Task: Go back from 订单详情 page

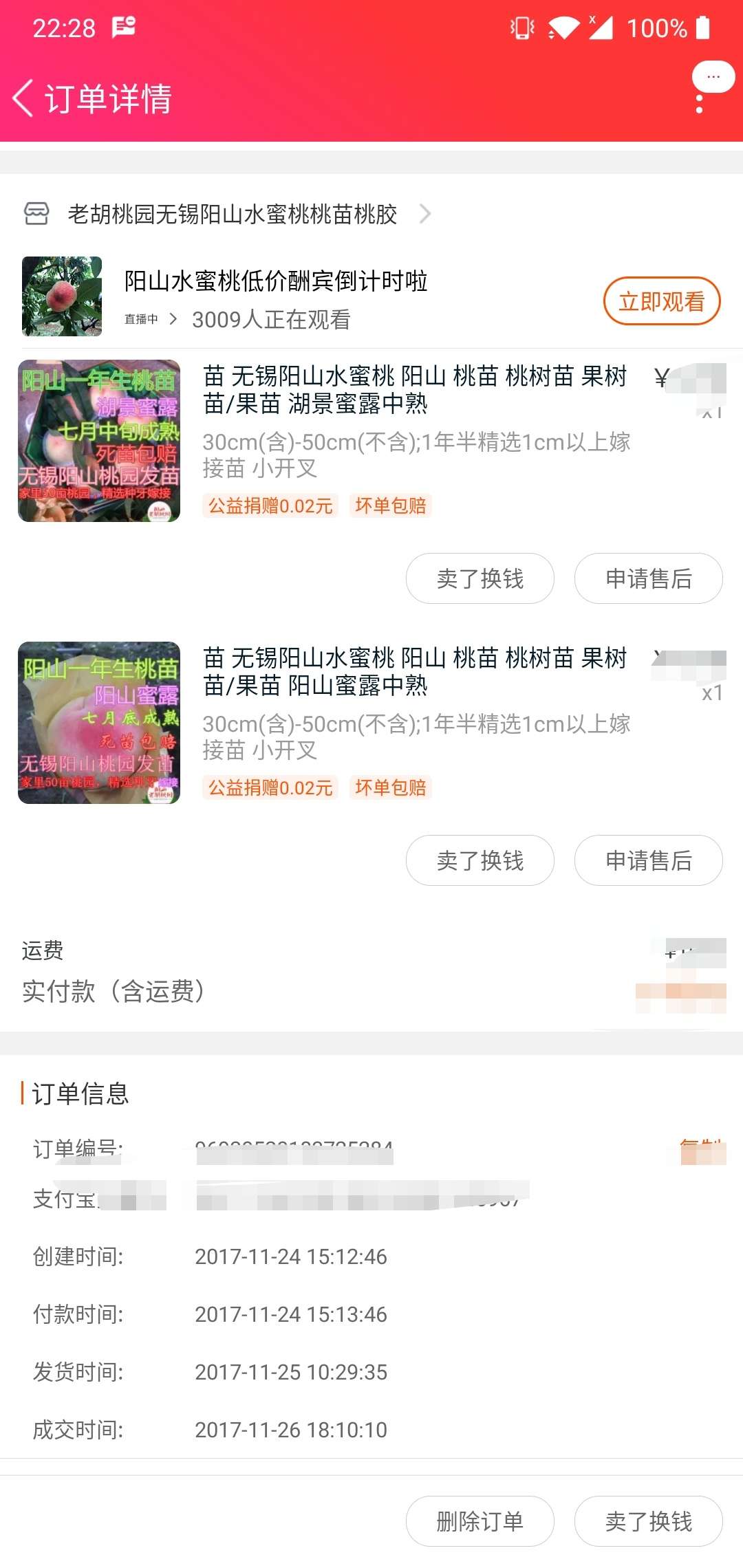Action: pyautogui.click(x=23, y=98)
